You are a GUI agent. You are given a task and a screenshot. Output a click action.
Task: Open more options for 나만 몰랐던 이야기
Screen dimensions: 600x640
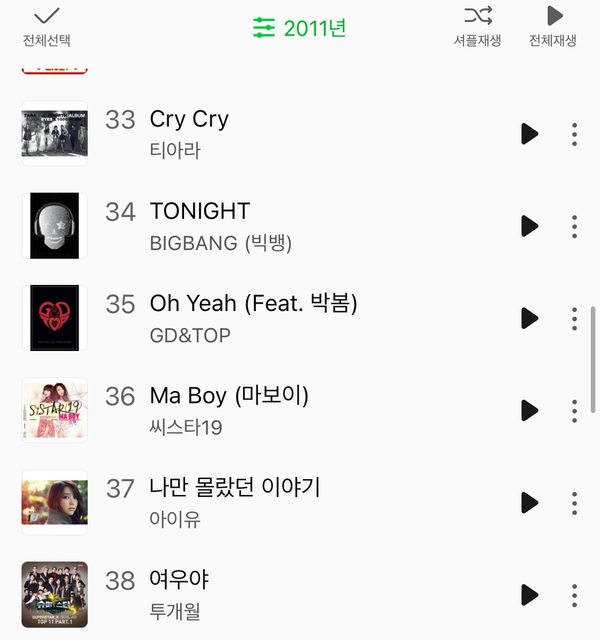click(574, 502)
